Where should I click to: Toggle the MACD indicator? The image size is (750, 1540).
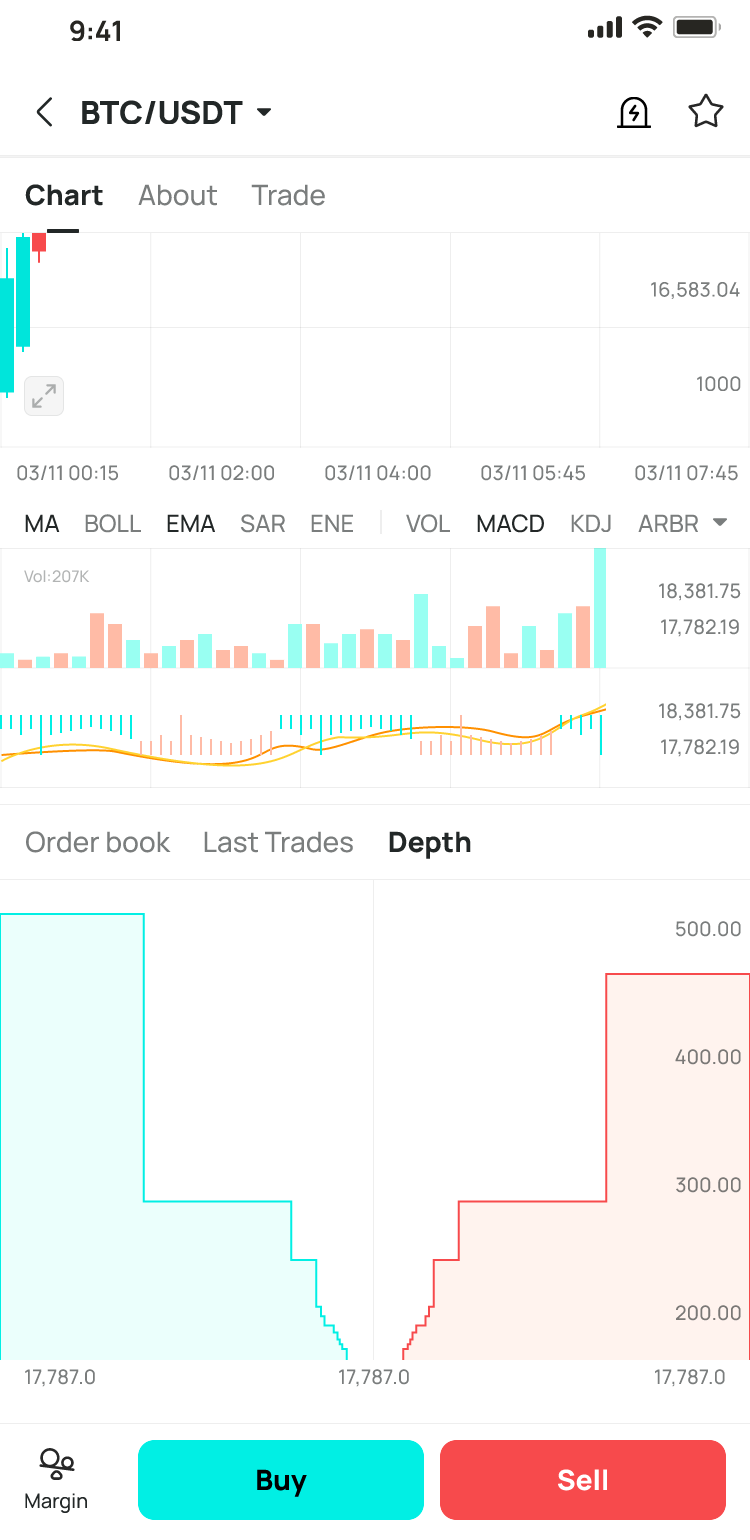(510, 523)
